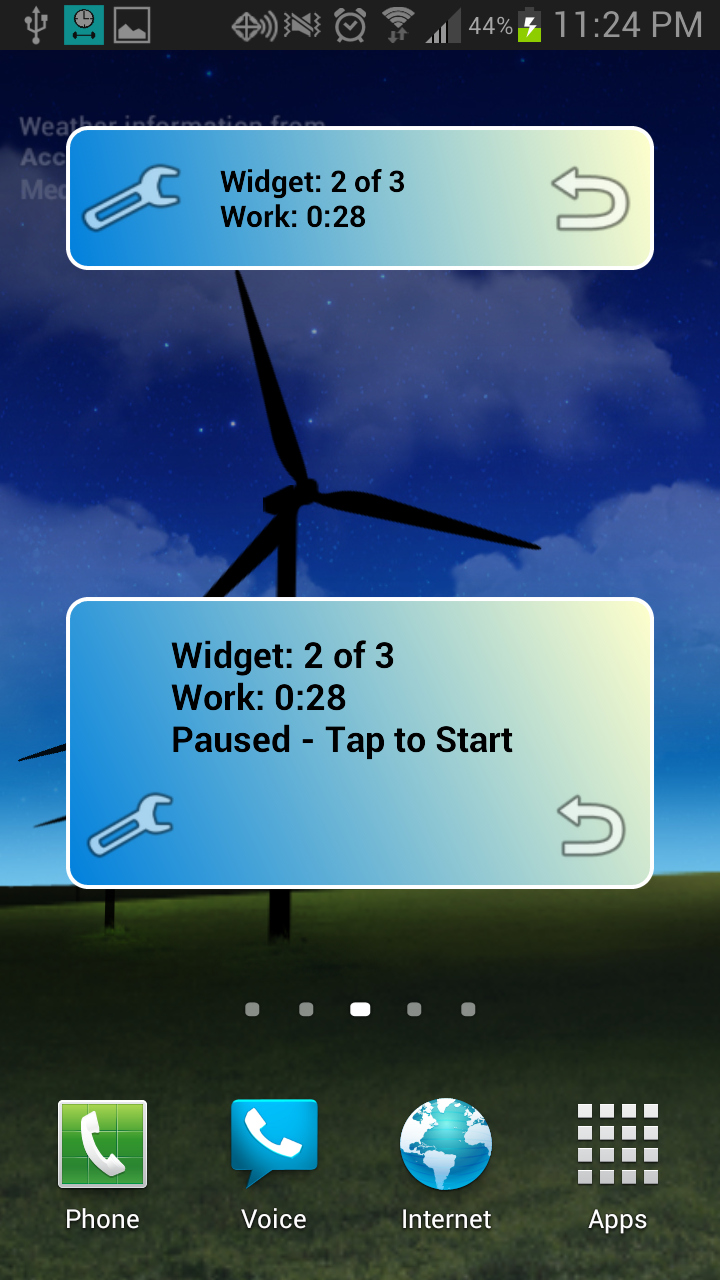Tap 'Paused - Tap to Start' to start the timer
The height and width of the screenshot is (1280, 720).
coord(342,740)
